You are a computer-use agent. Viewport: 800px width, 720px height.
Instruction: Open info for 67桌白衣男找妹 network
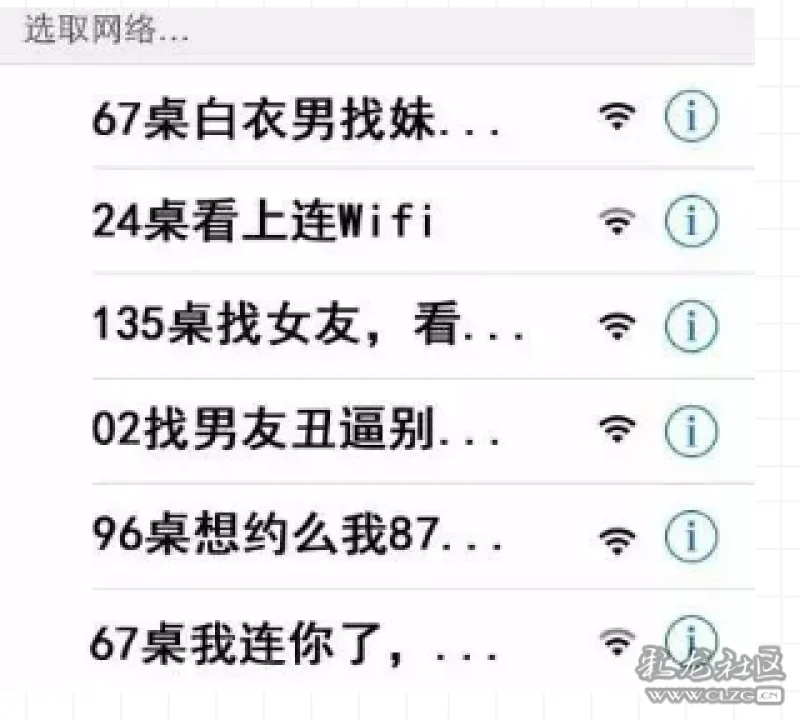point(691,118)
